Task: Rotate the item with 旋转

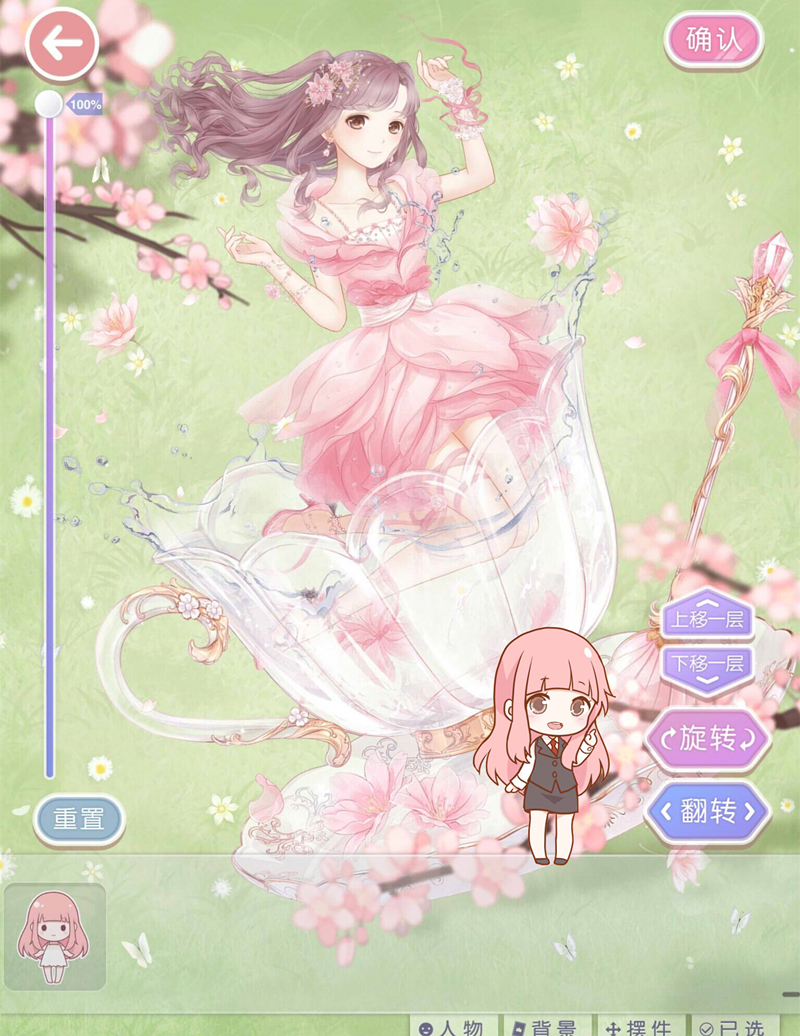Action: point(708,739)
